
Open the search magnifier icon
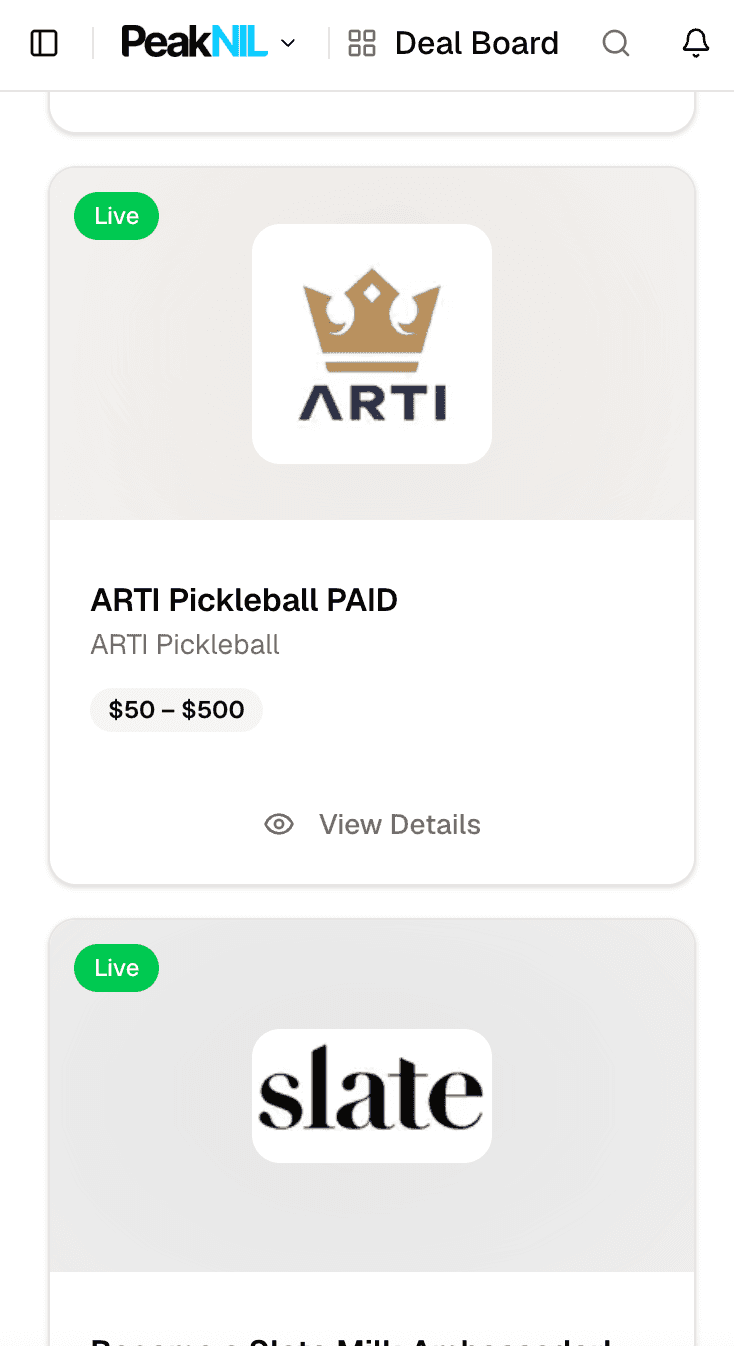click(x=616, y=43)
